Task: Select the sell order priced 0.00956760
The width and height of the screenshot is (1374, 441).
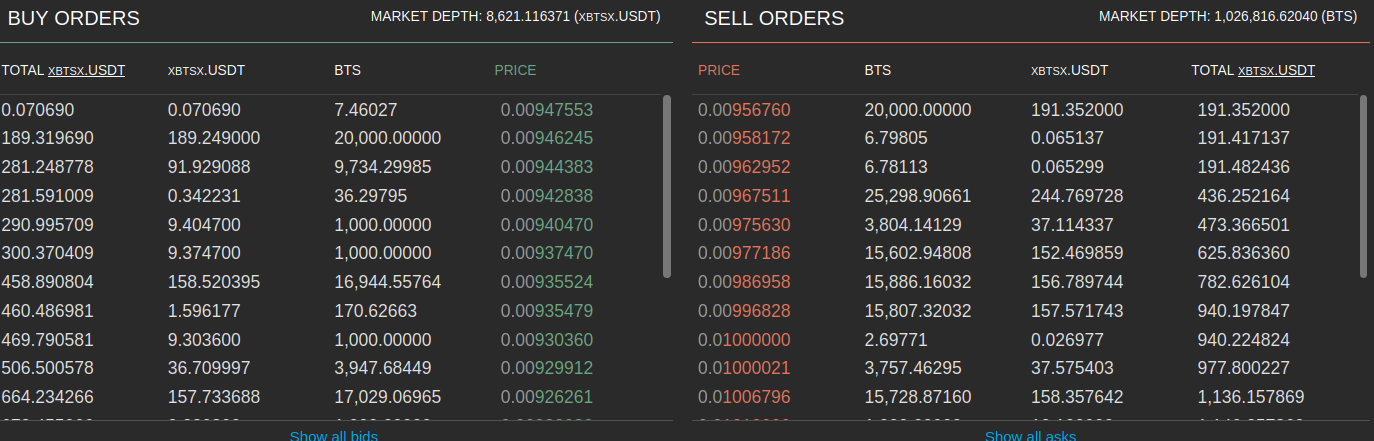Action: tap(743, 110)
